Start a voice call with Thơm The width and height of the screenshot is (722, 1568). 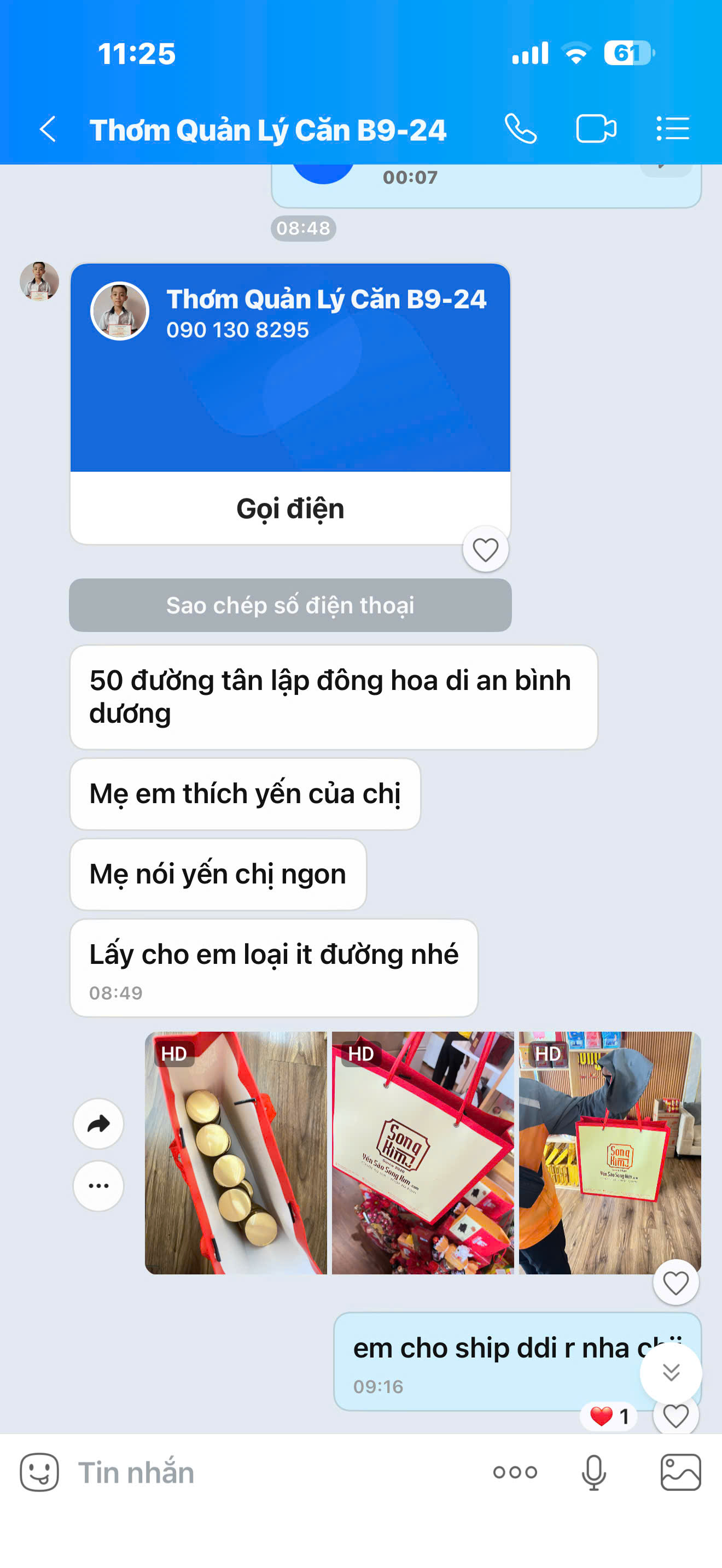pos(521,129)
